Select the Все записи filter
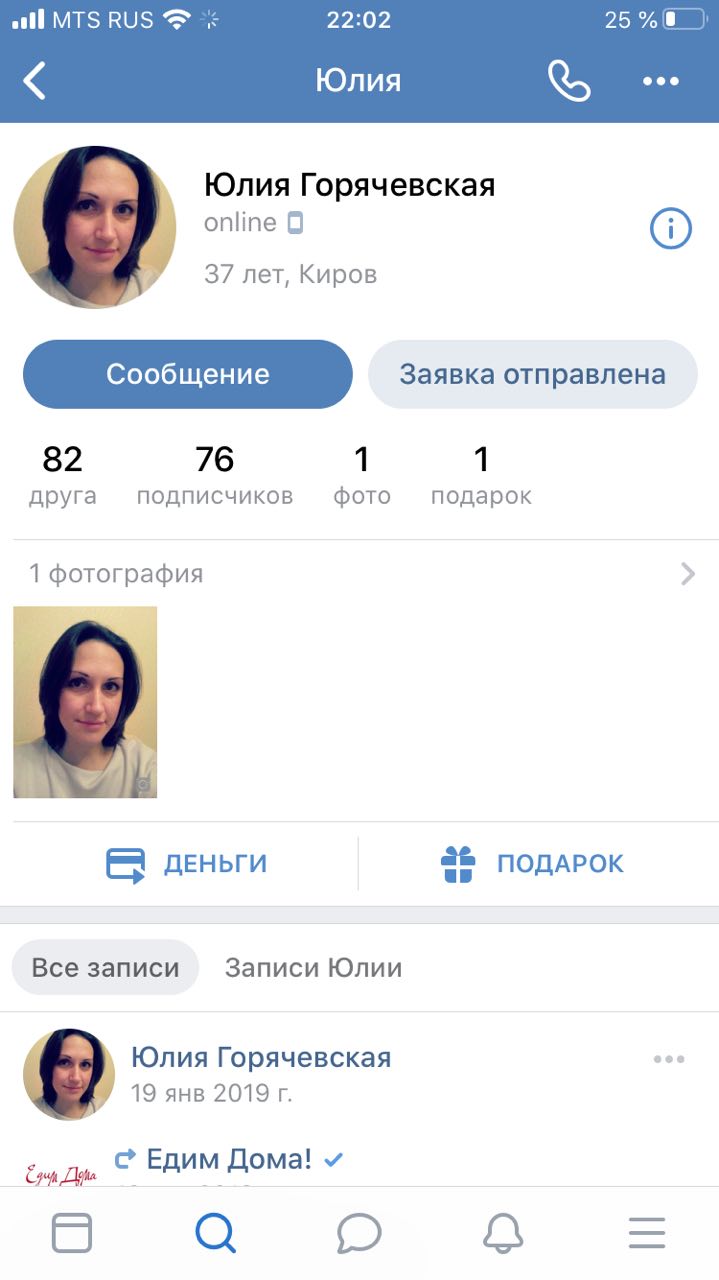This screenshot has height=1280, width=719. click(x=105, y=968)
